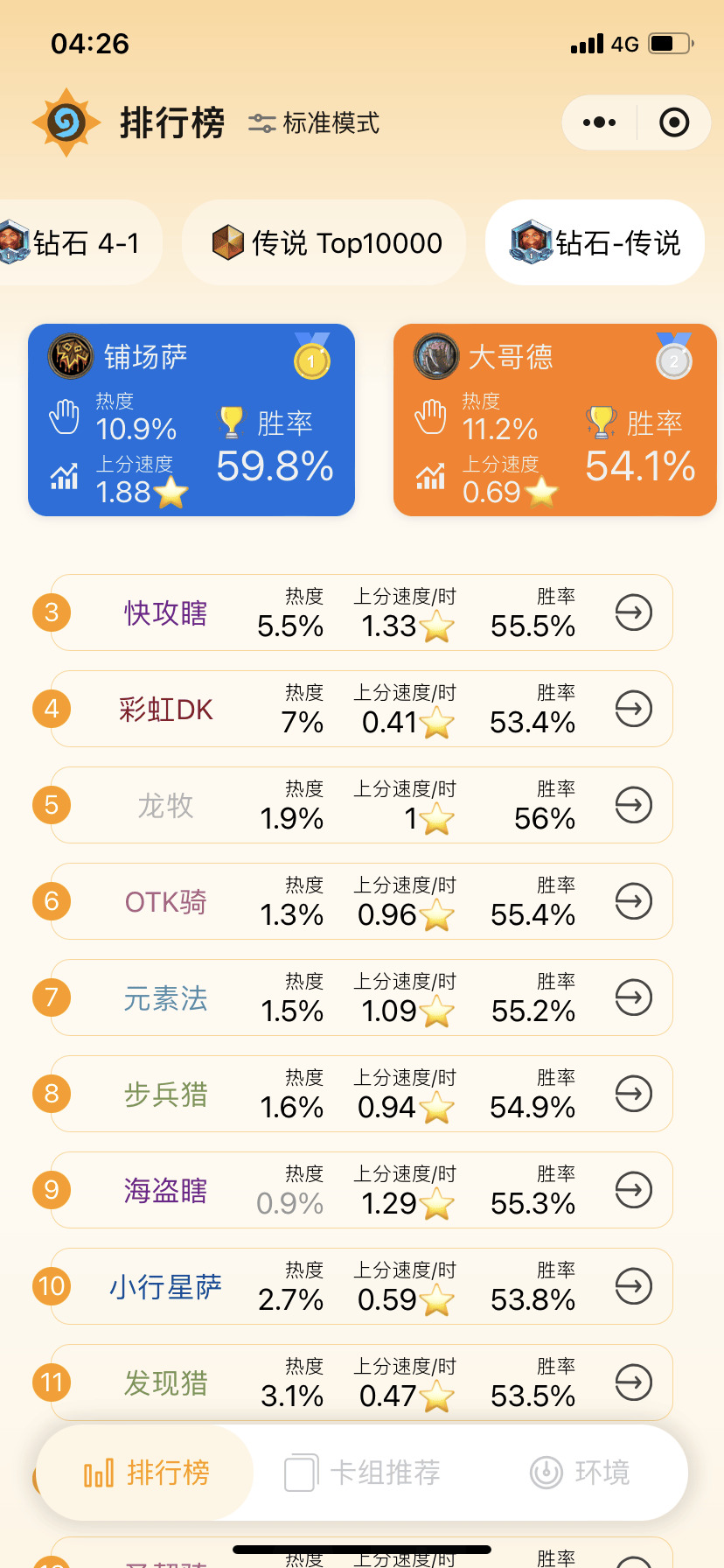Open the 元素法 deck row
724x1568 pixels.
click(361, 997)
